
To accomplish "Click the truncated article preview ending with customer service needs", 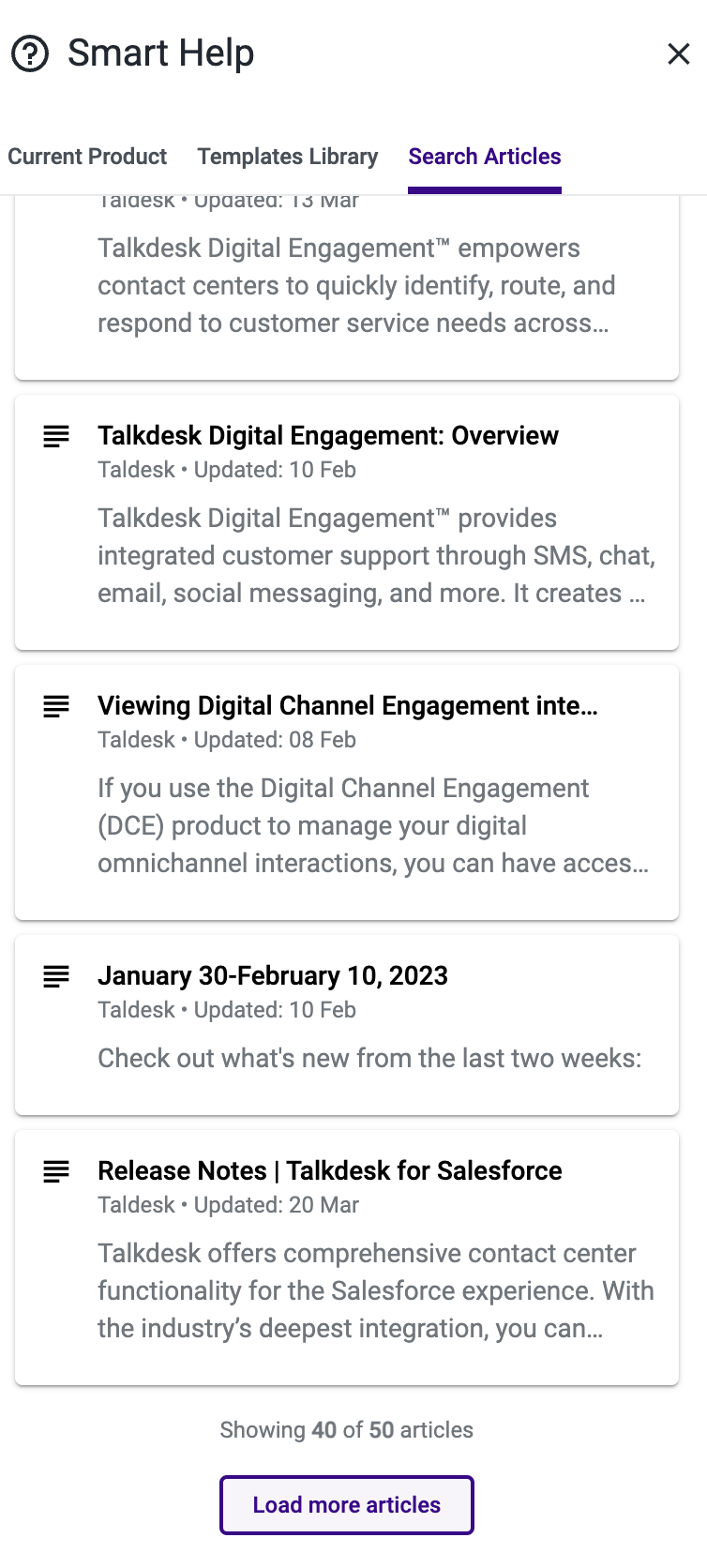I will coord(356,285).
